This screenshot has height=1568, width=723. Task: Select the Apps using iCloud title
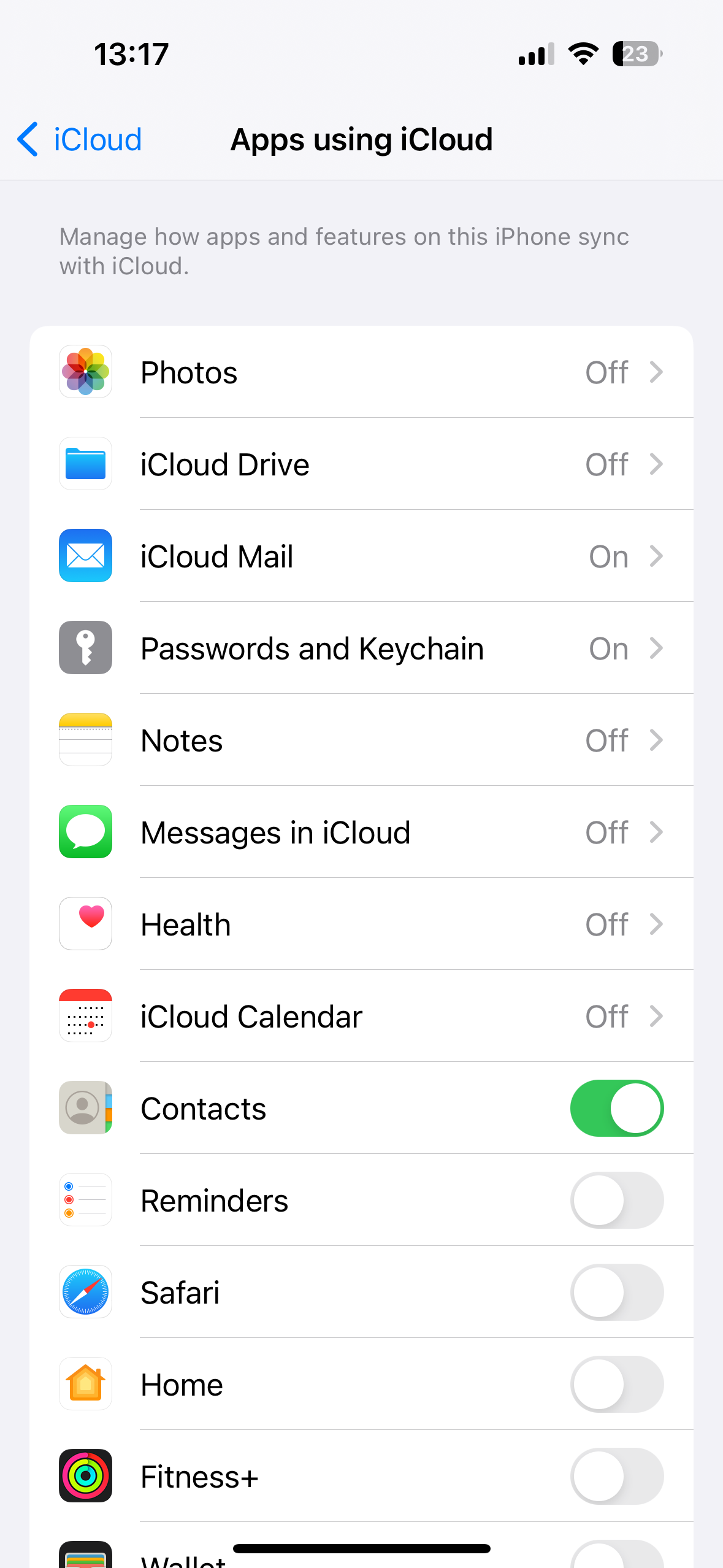(x=361, y=139)
